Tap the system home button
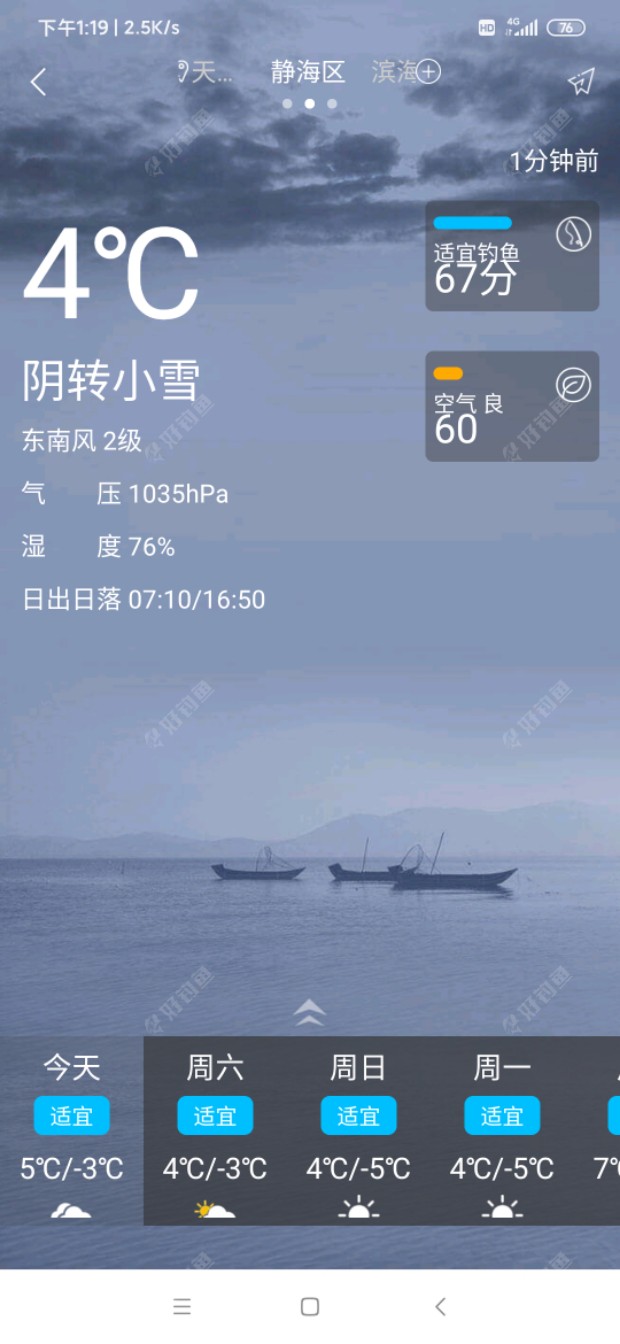The height and width of the screenshot is (1344, 620). click(310, 1306)
